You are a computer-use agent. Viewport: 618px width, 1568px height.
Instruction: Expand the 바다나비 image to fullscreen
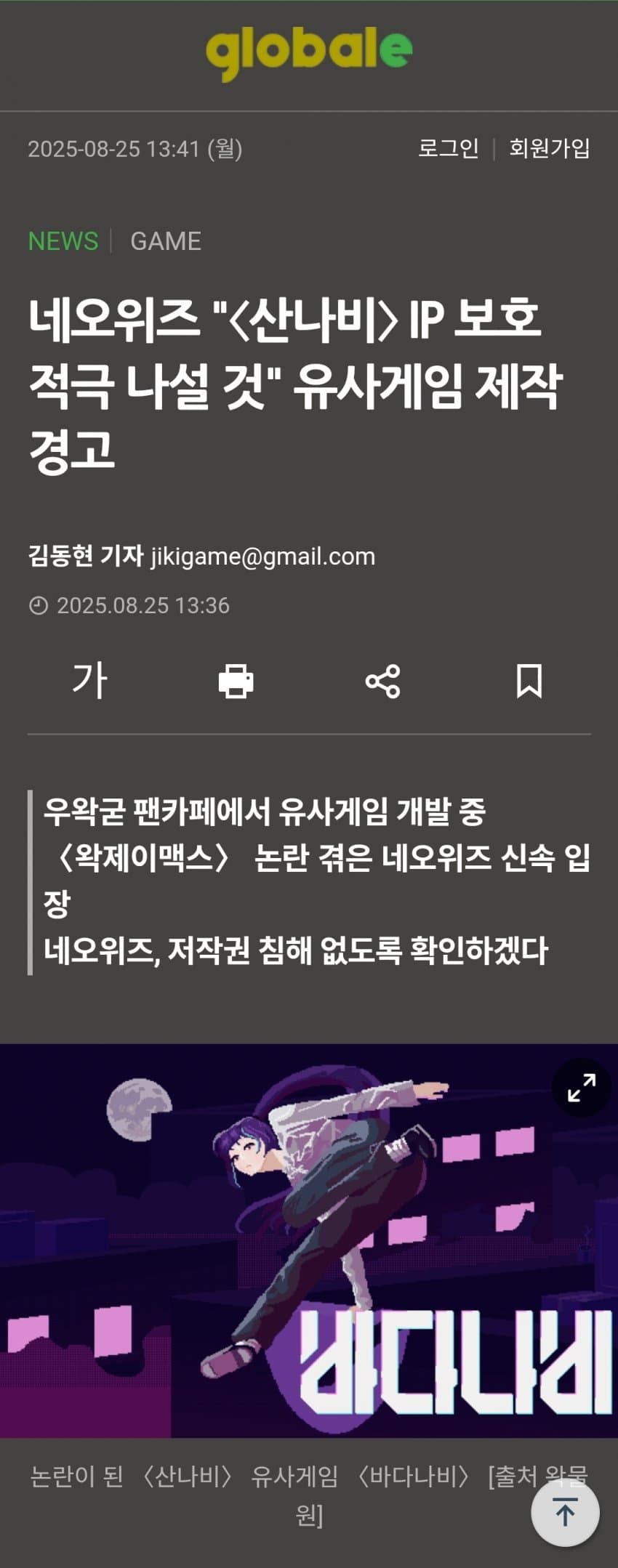(x=581, y=1088)
